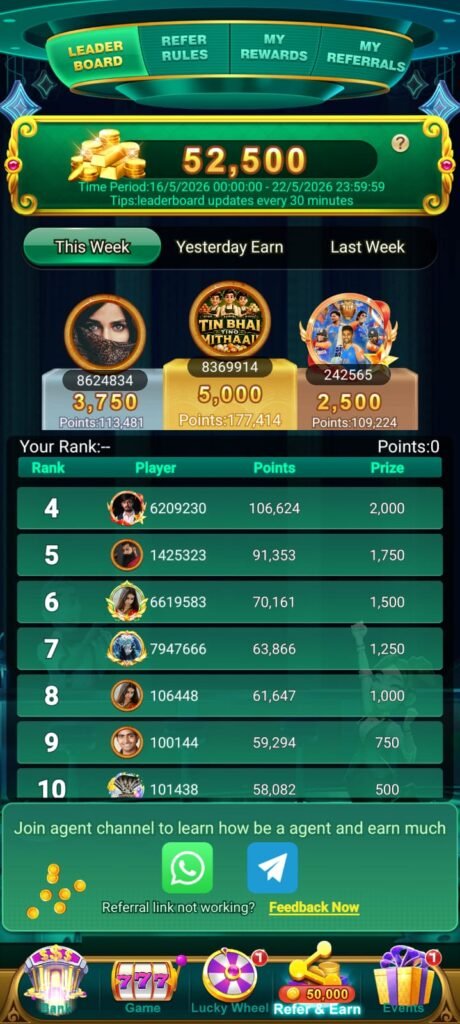Viewport: 460px width, 1024px height.
Task: Open the Lucky Wheel
Action: 230,983
